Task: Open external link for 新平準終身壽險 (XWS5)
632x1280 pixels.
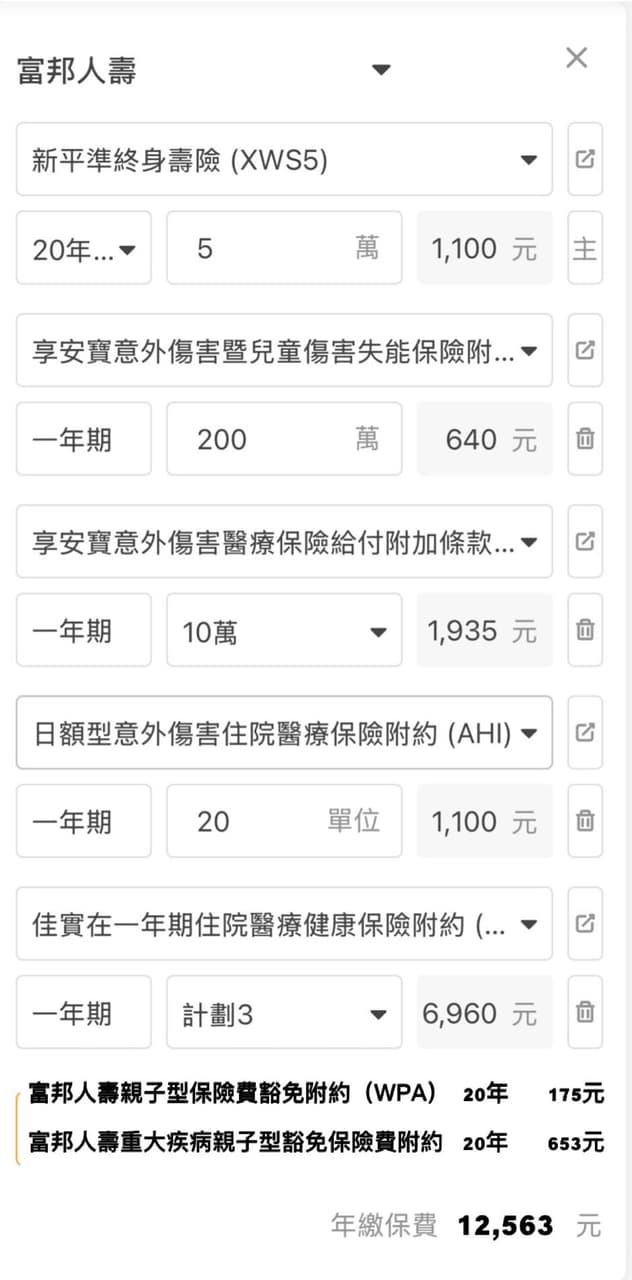Action: (x=585, y=159)
